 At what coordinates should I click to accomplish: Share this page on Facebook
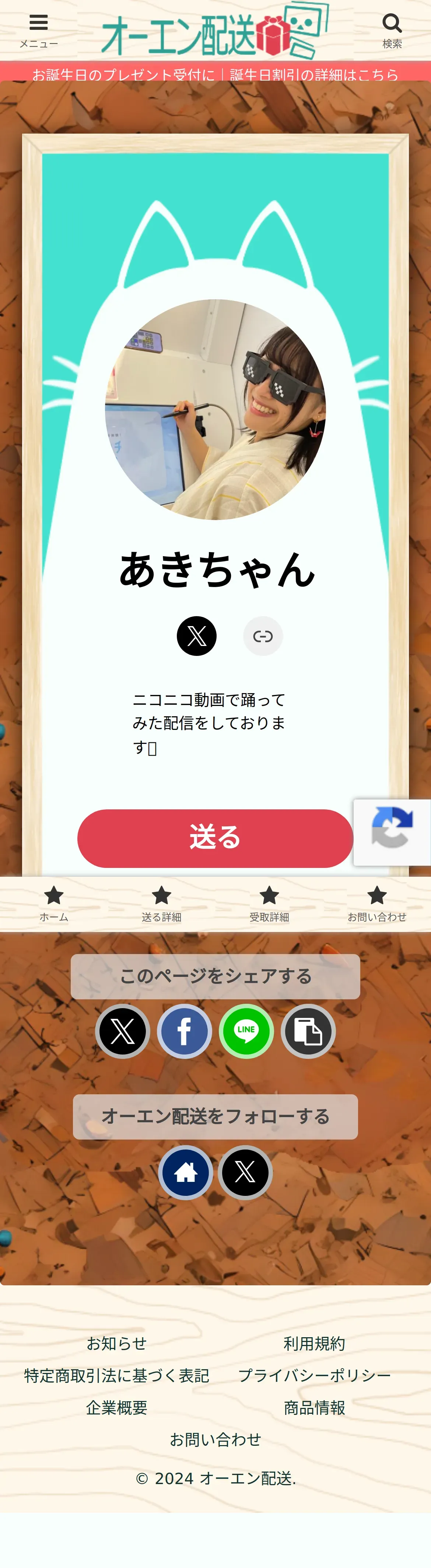tap(184, 1031)
